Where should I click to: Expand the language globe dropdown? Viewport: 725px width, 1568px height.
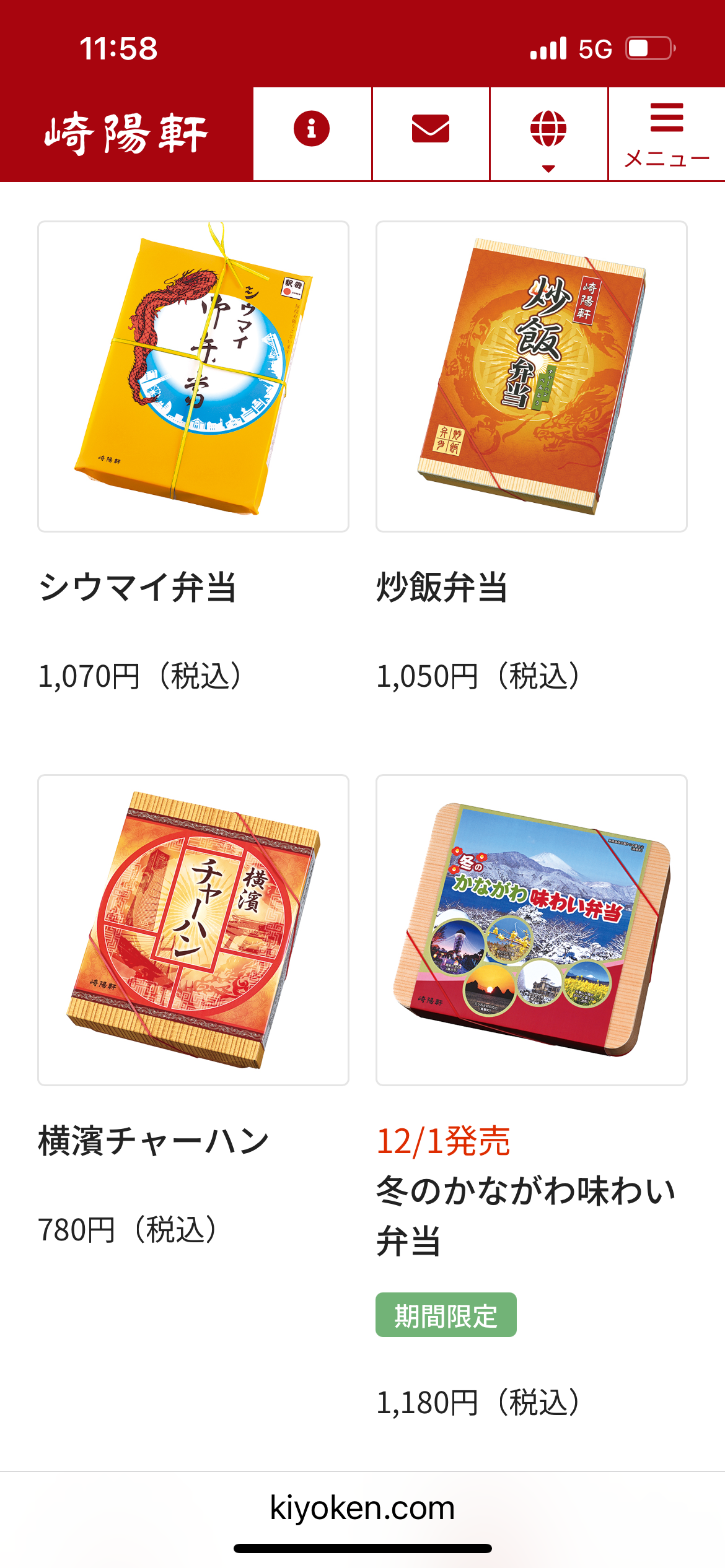[x=548, y=135]
